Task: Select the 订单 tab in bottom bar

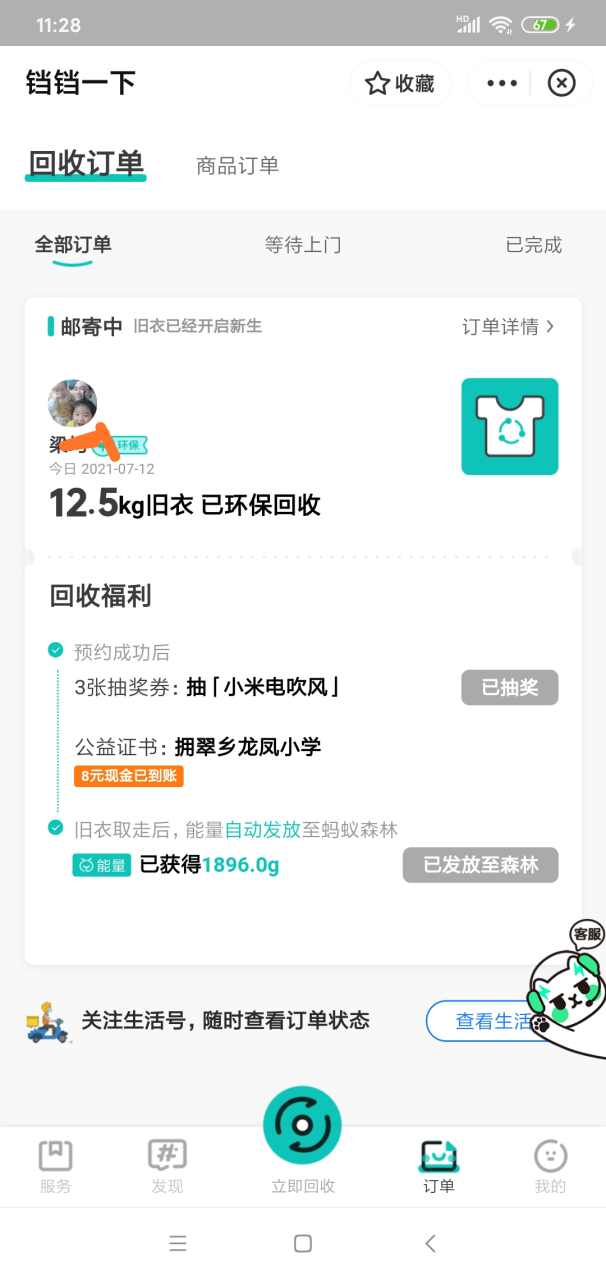Action: [x=438, y=1166]
